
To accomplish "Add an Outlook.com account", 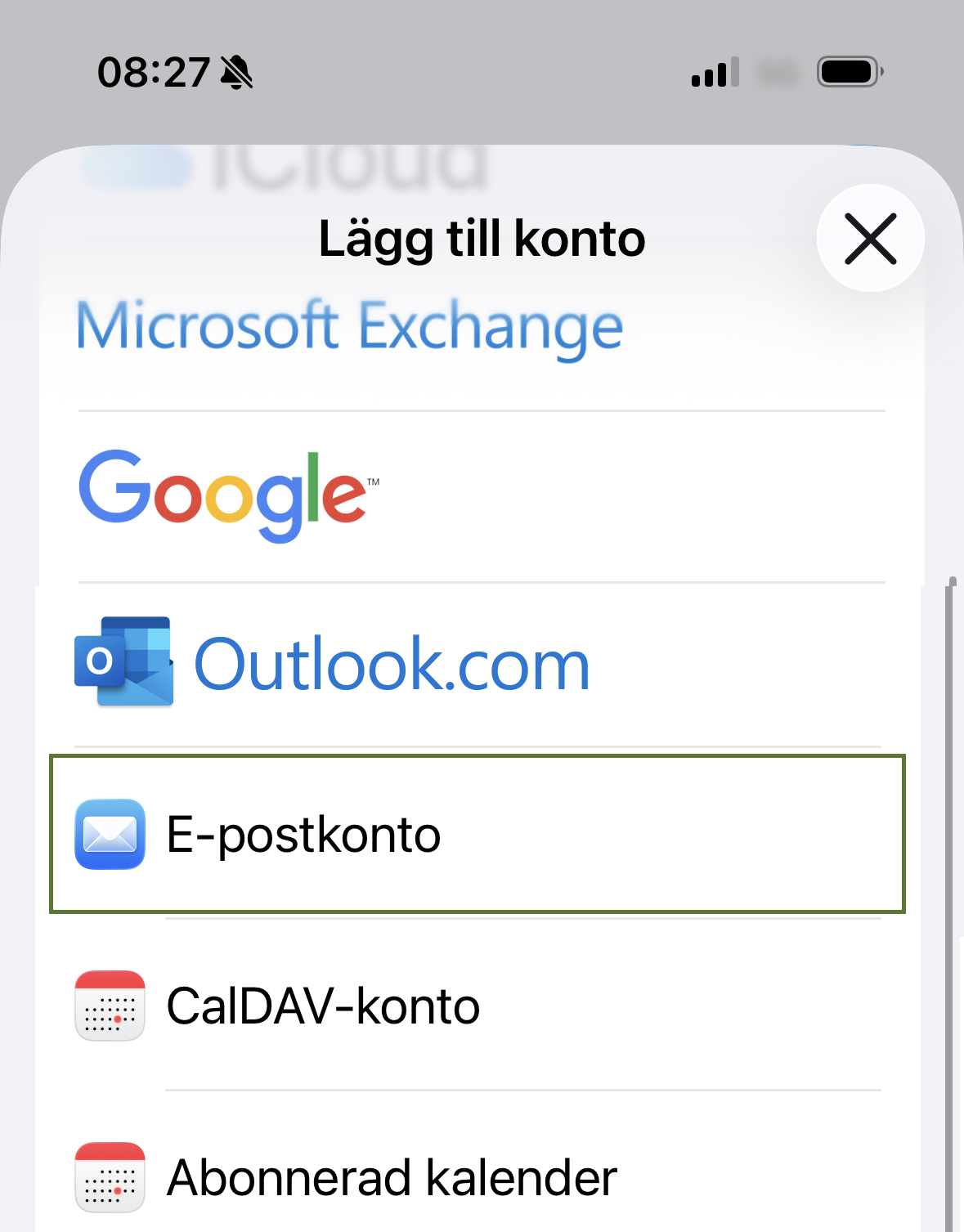I will pyautogui.click(x=332, y=664).
